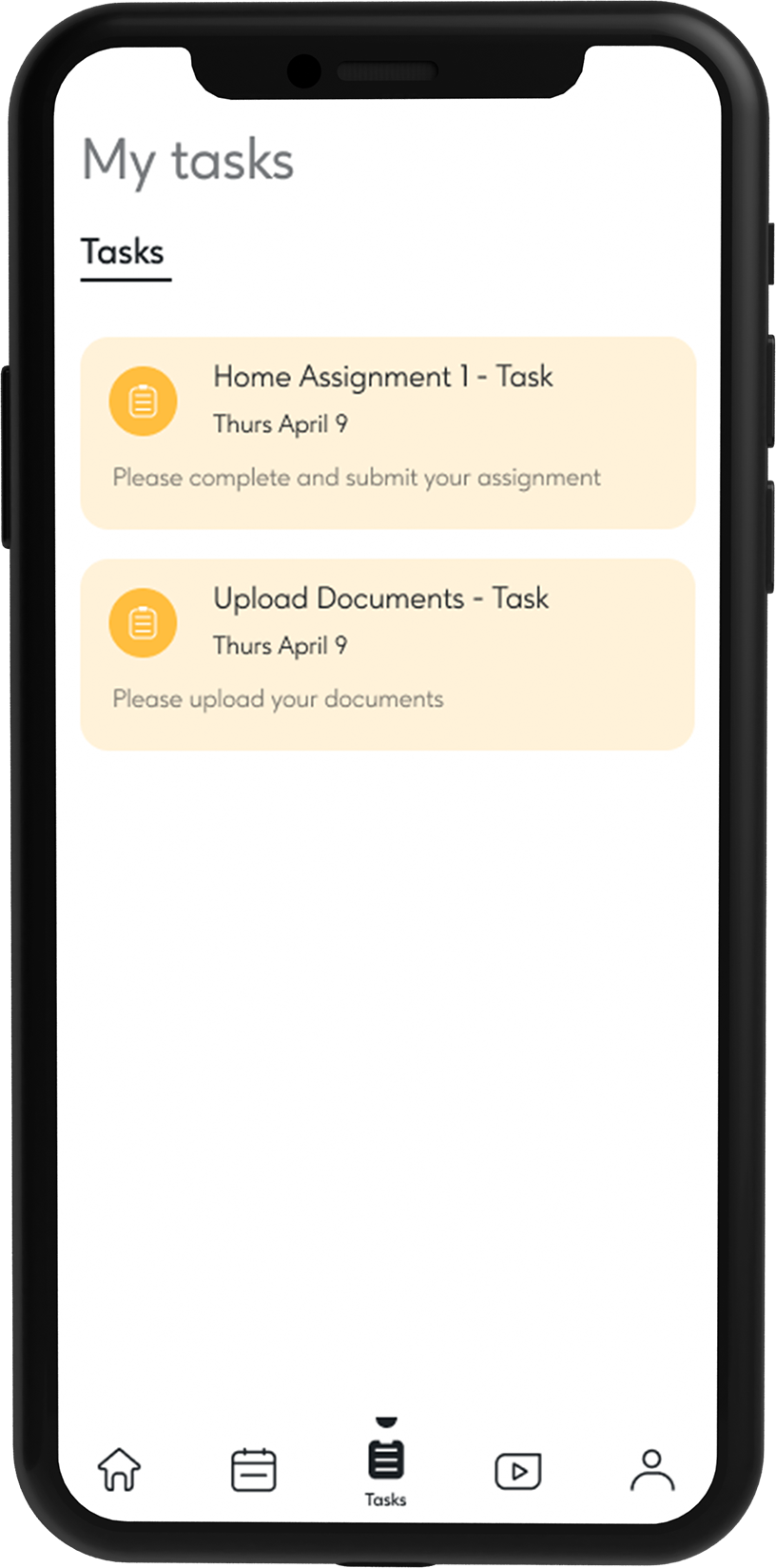Image resolution: width=776 pixels, height=1568 pixels.
Task: Open the Upload Documents task card
Action: coord(388,654)
